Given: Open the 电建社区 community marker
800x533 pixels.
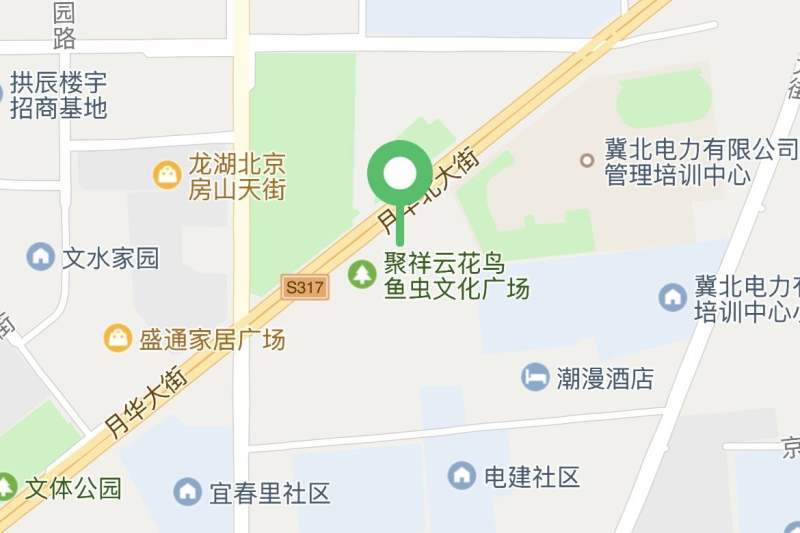Looking at the screenshot, I should click(x=462, y=476).
